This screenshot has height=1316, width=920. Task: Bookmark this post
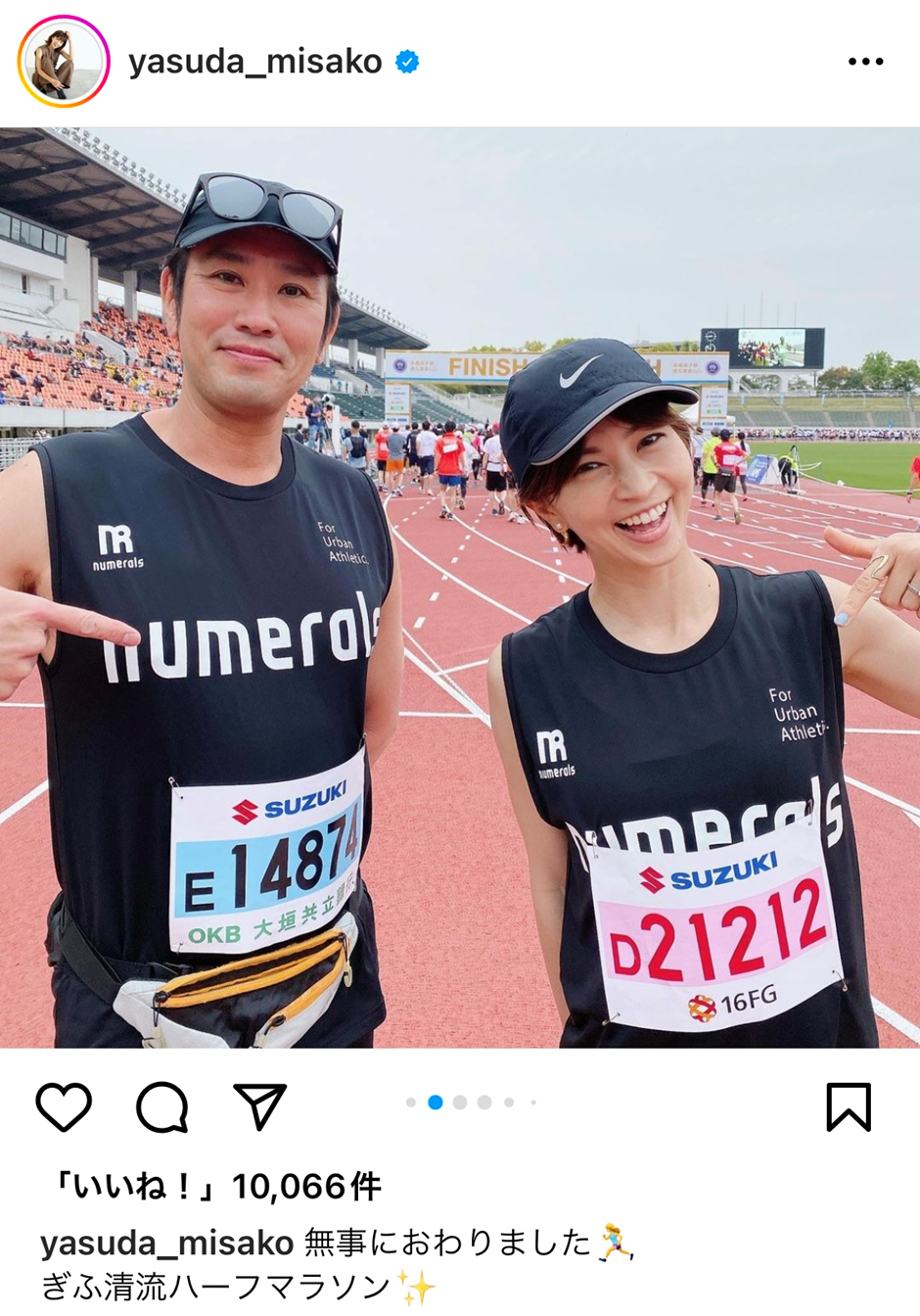tap(848, 1107)
